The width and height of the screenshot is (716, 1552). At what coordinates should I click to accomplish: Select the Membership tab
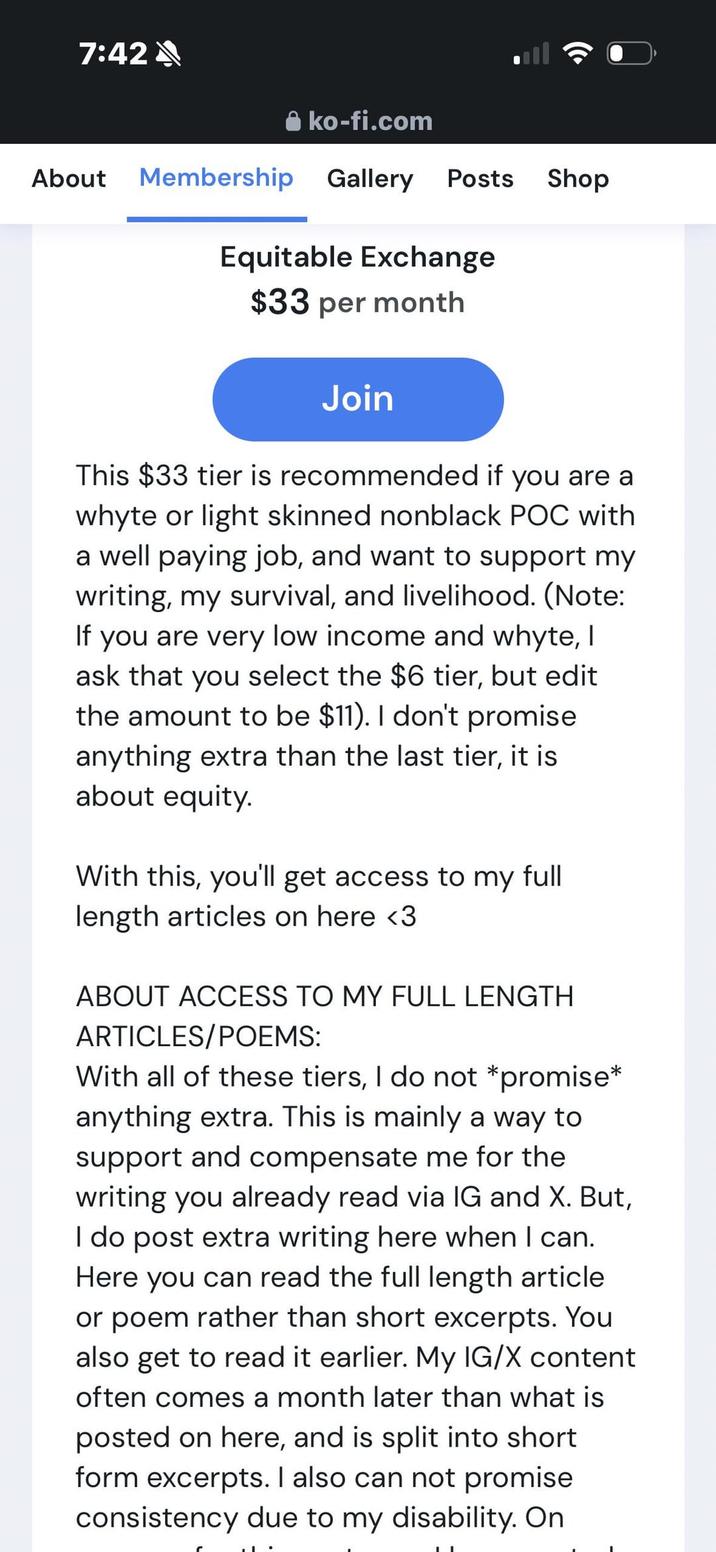point(216,179)
